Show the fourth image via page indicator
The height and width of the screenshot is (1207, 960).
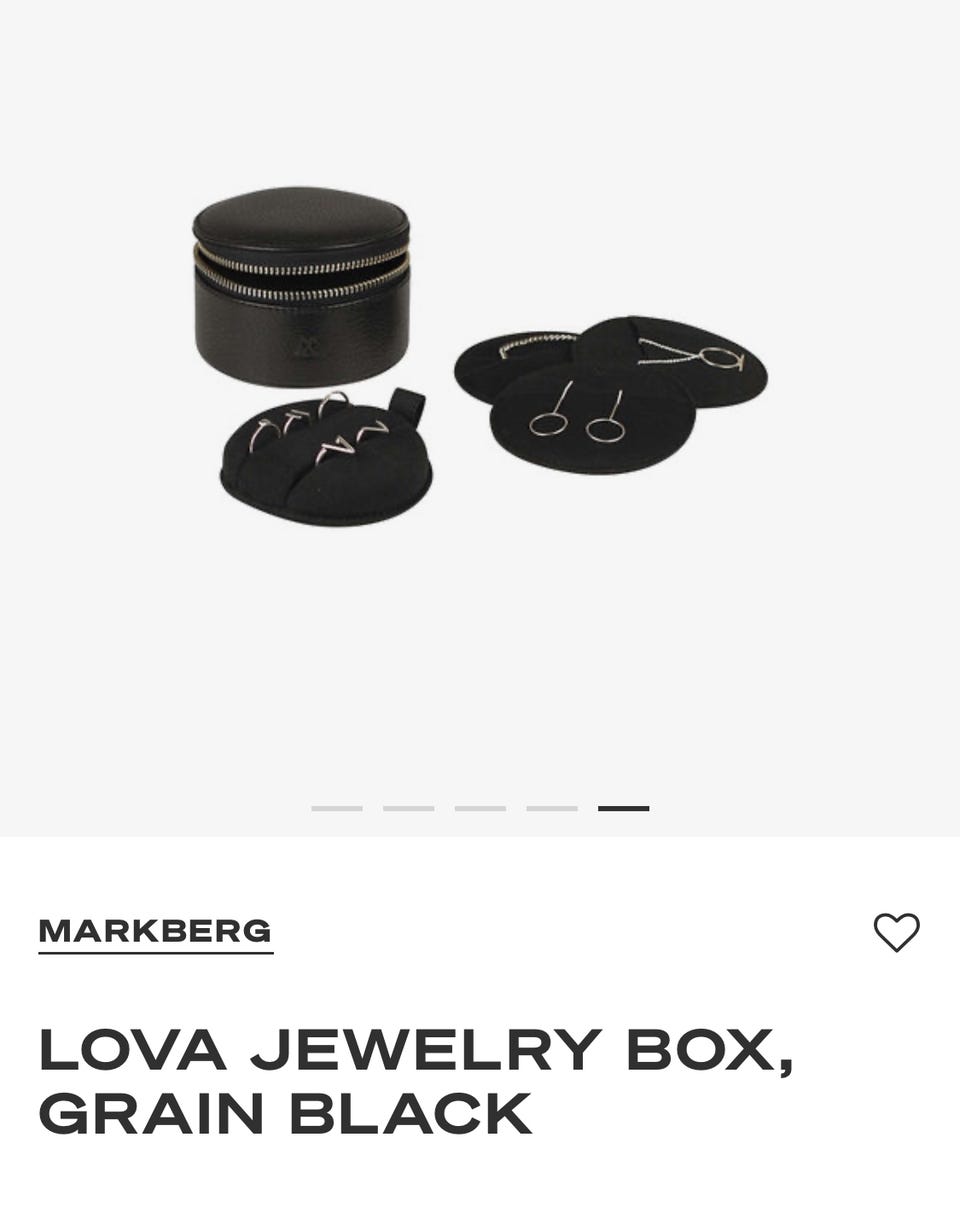coord(552,808)
